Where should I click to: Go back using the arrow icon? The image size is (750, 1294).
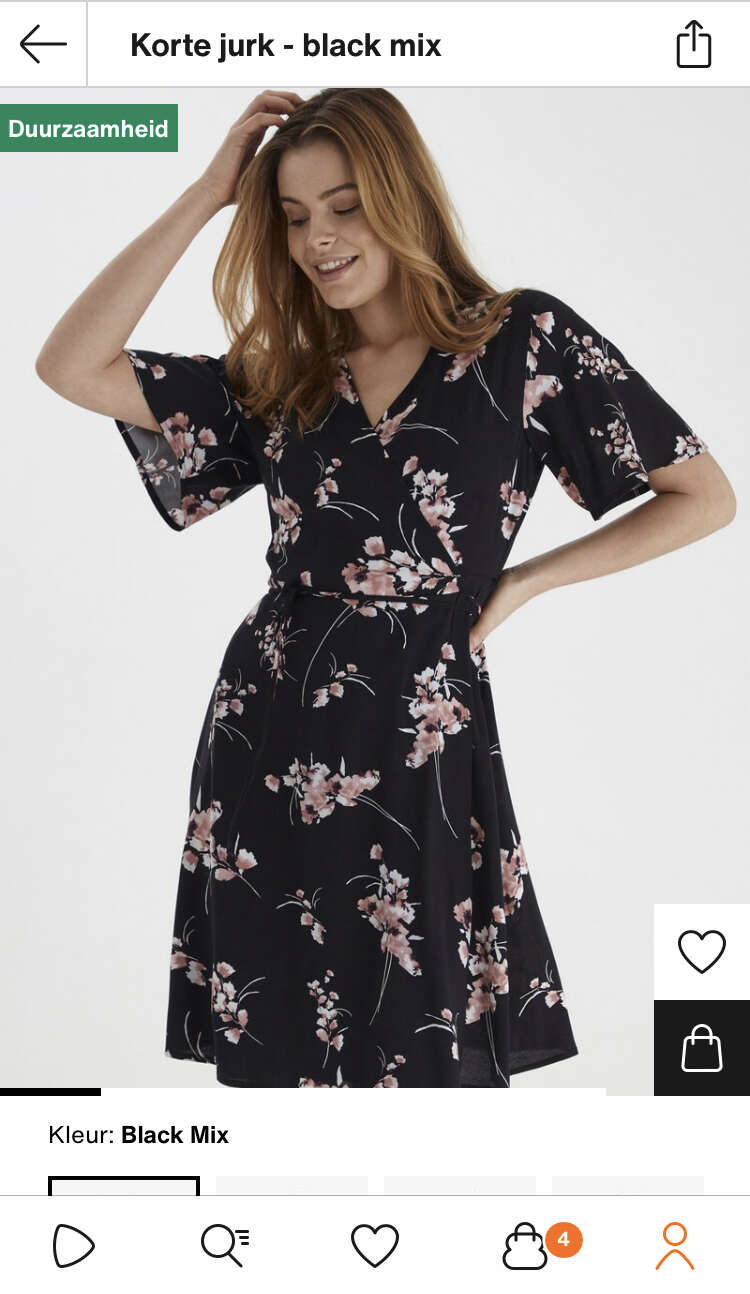pos(43,44)
